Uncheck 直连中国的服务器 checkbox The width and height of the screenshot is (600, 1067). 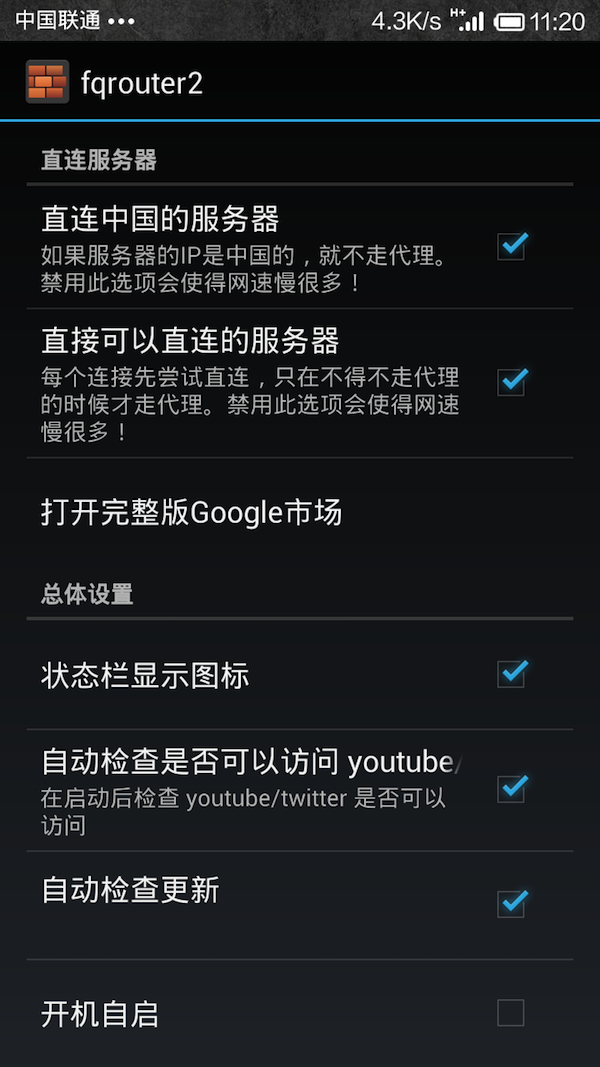[x=511, y=245]
